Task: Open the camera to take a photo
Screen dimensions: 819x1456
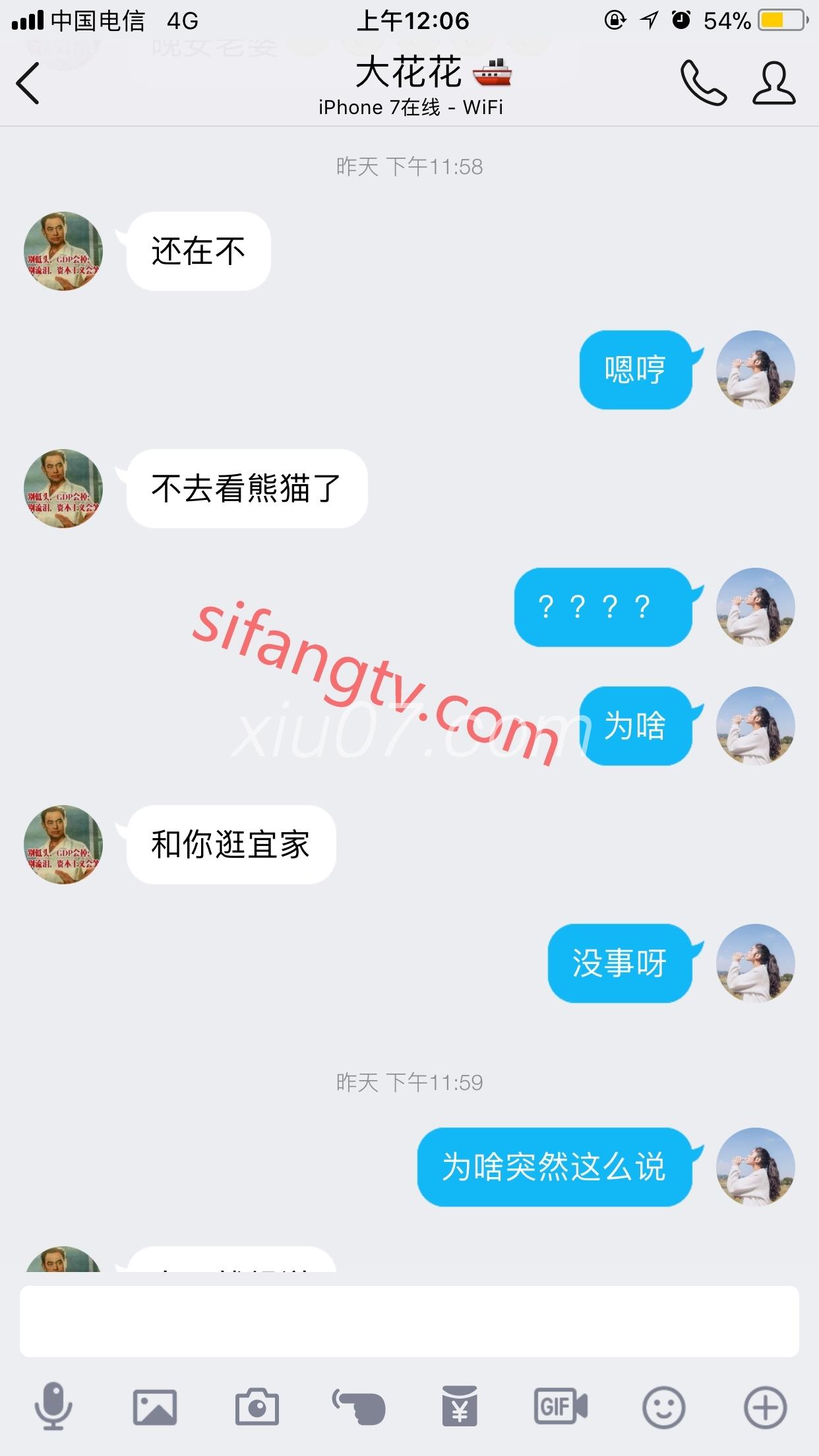Action: point(257,1407)
